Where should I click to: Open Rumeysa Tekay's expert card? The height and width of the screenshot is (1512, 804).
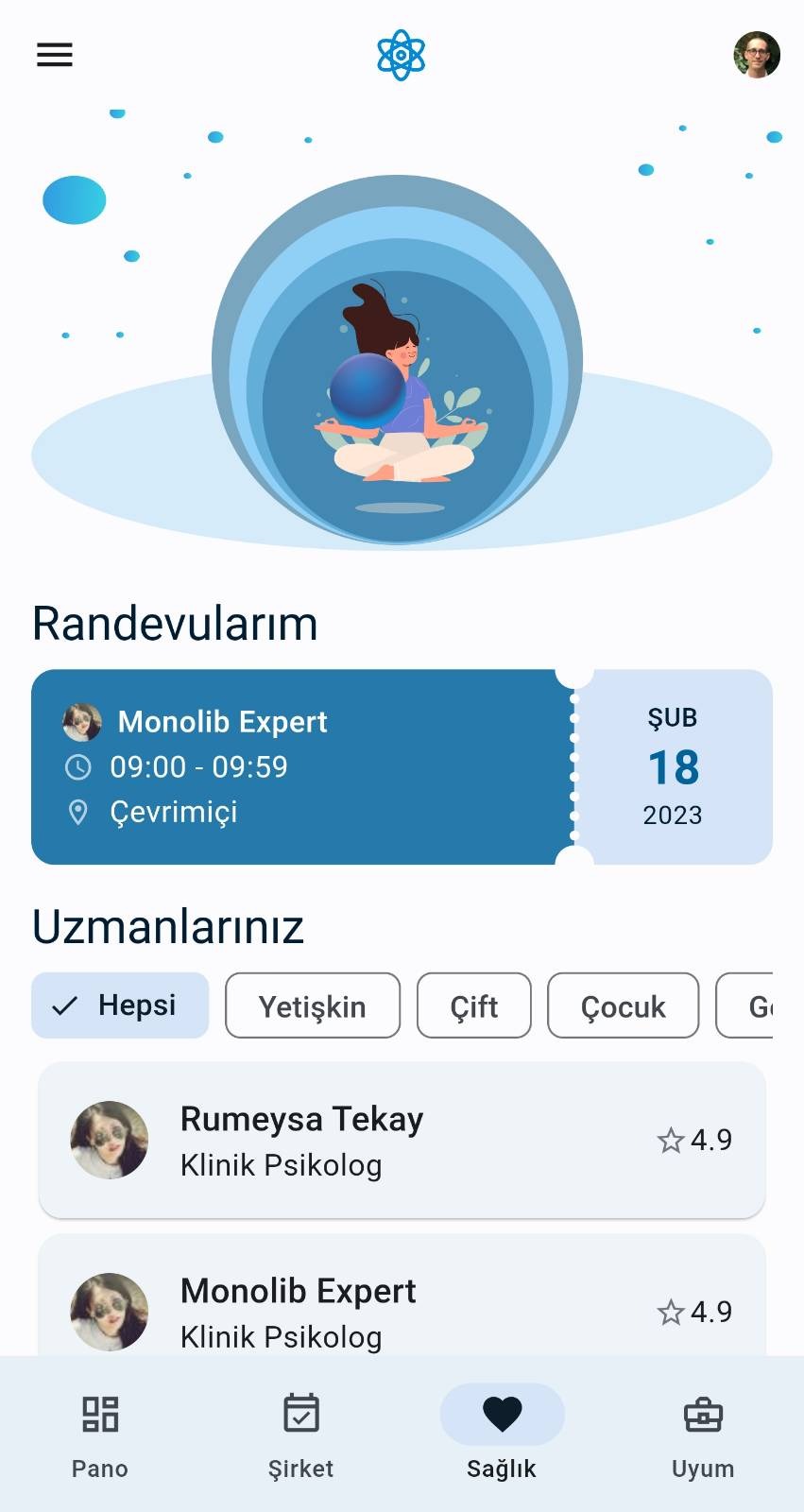(x=402, y=1141)
